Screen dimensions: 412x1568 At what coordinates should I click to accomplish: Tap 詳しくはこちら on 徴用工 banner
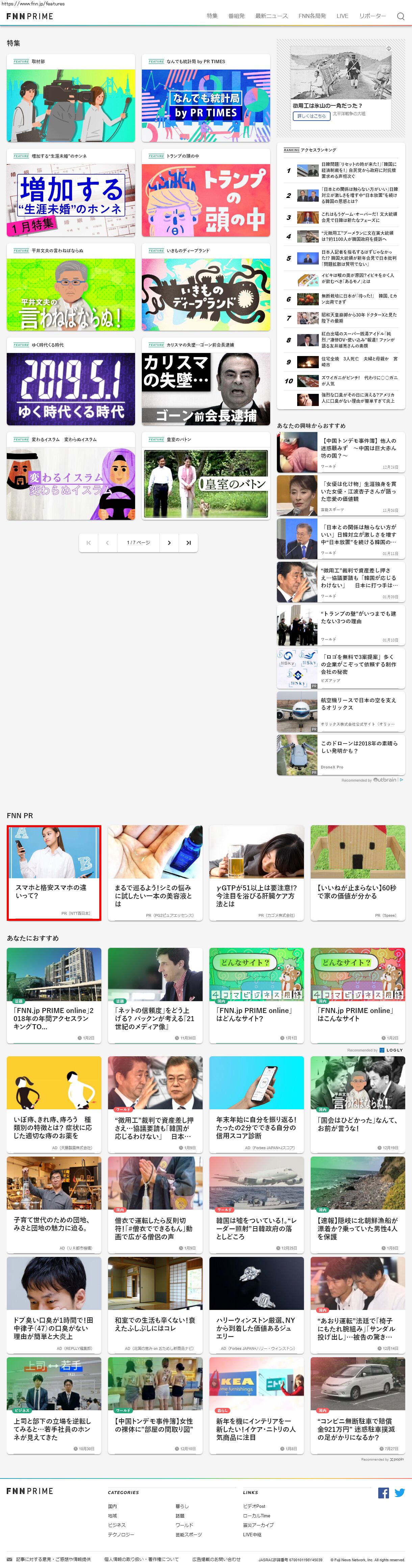311,116
